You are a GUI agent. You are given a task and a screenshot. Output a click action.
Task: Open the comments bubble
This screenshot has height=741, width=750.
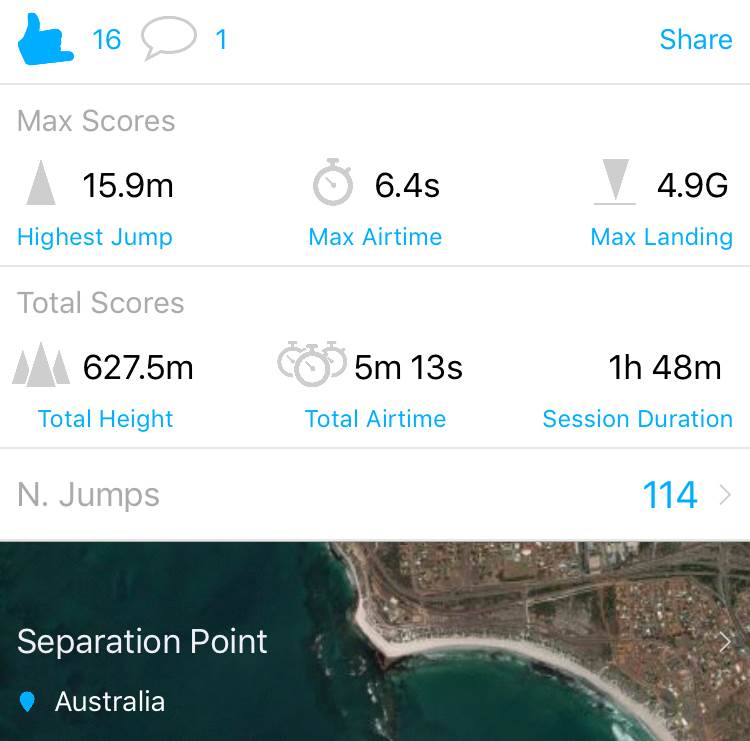167,40
